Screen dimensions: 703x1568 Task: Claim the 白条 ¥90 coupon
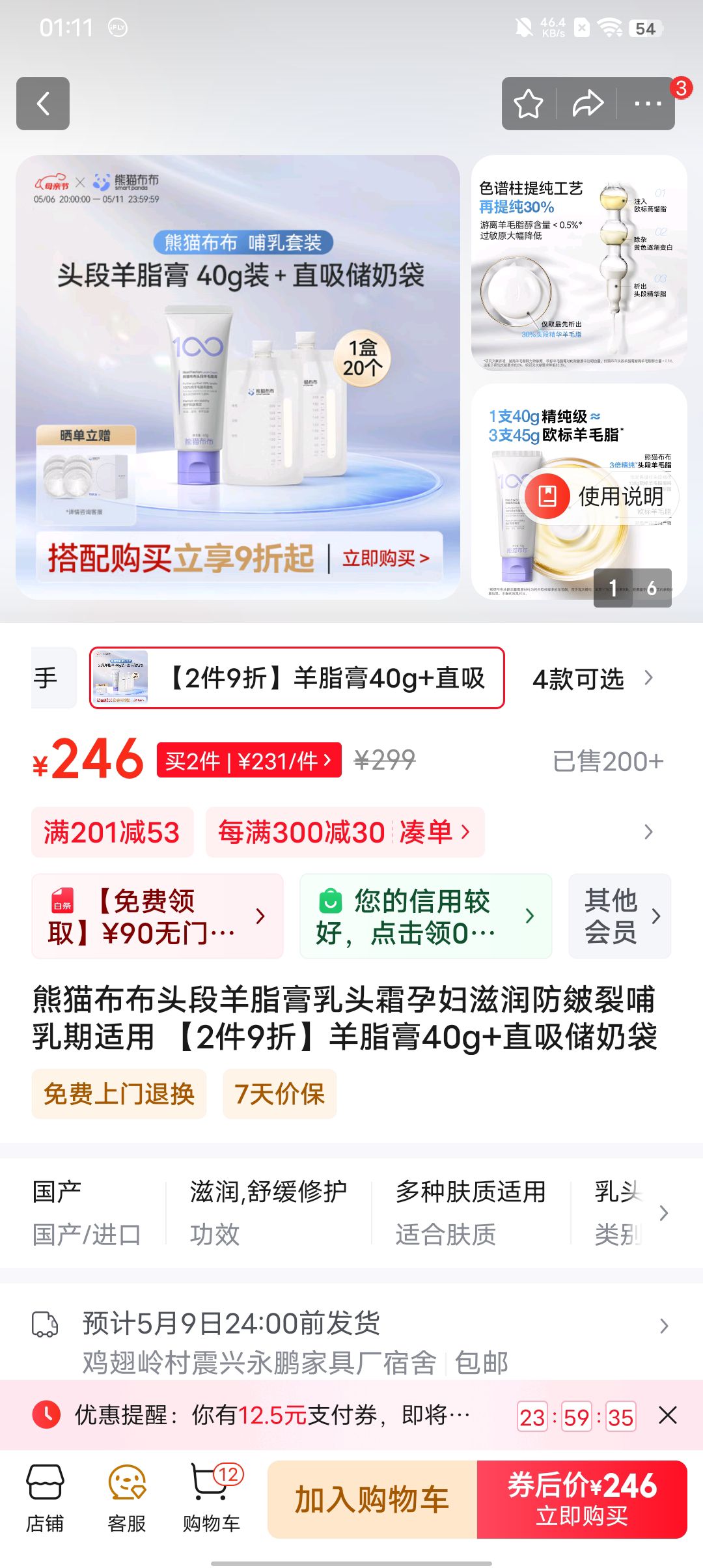(x=157, y=916)
